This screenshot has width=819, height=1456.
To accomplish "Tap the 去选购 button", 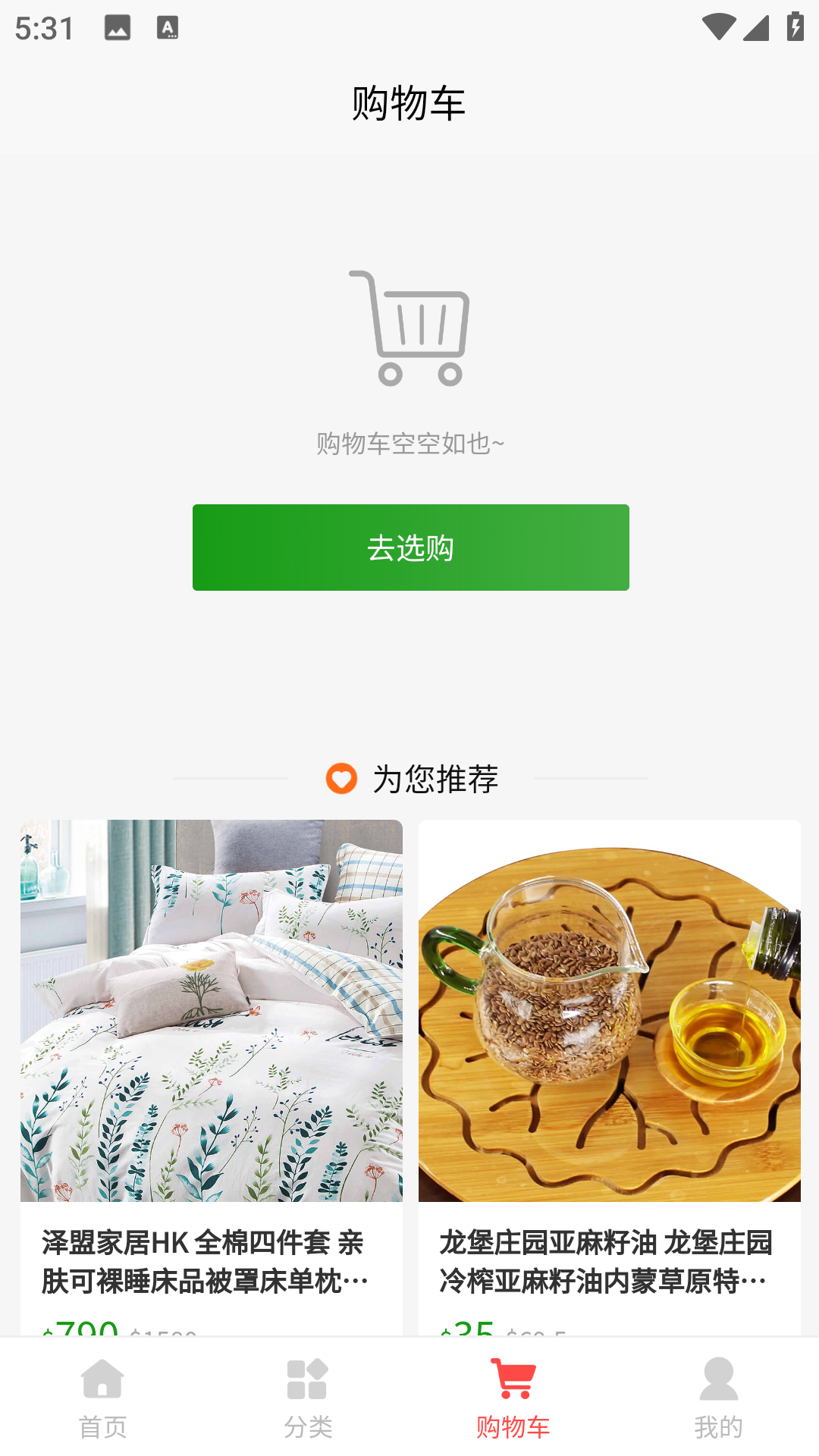I will tap(410, 548).
